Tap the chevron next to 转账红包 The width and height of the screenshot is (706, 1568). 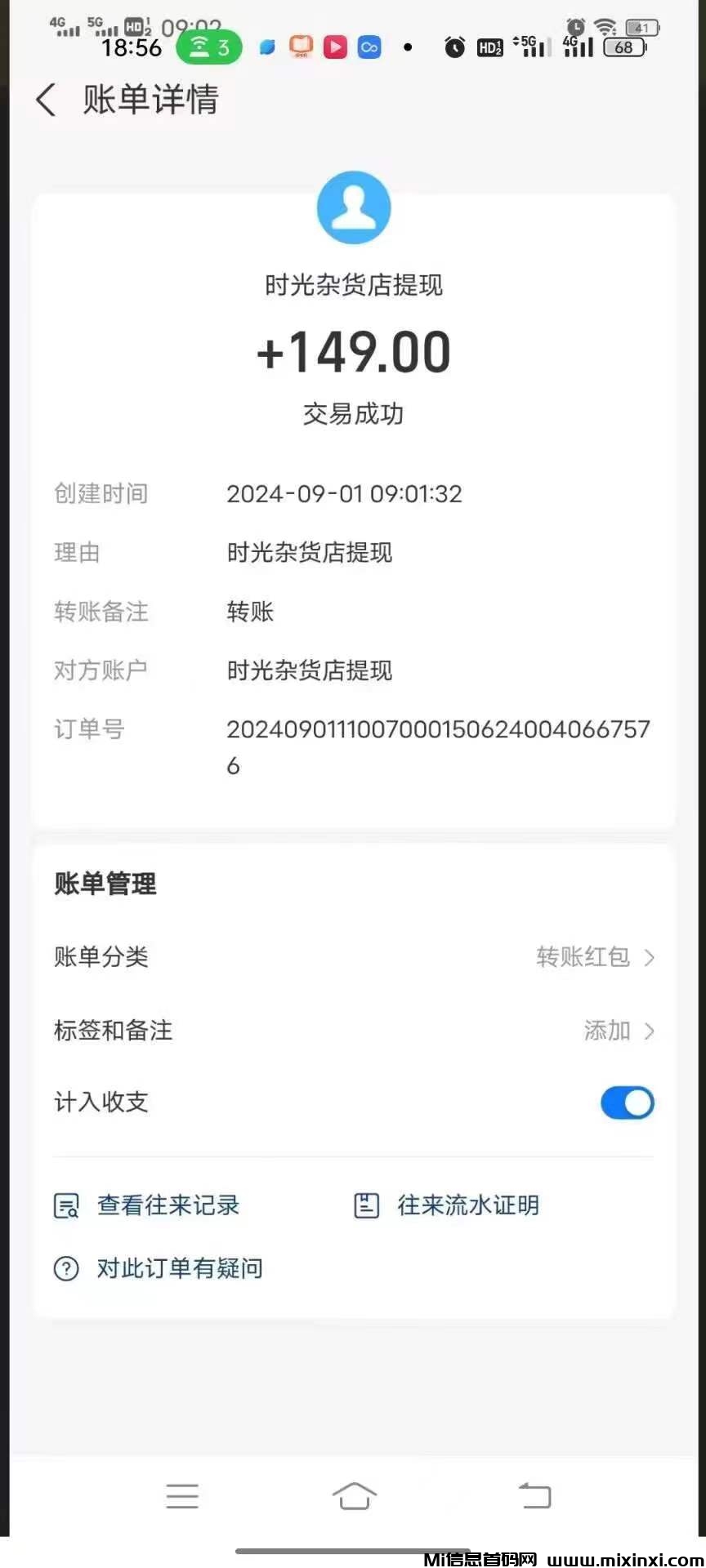click(650, 957)
